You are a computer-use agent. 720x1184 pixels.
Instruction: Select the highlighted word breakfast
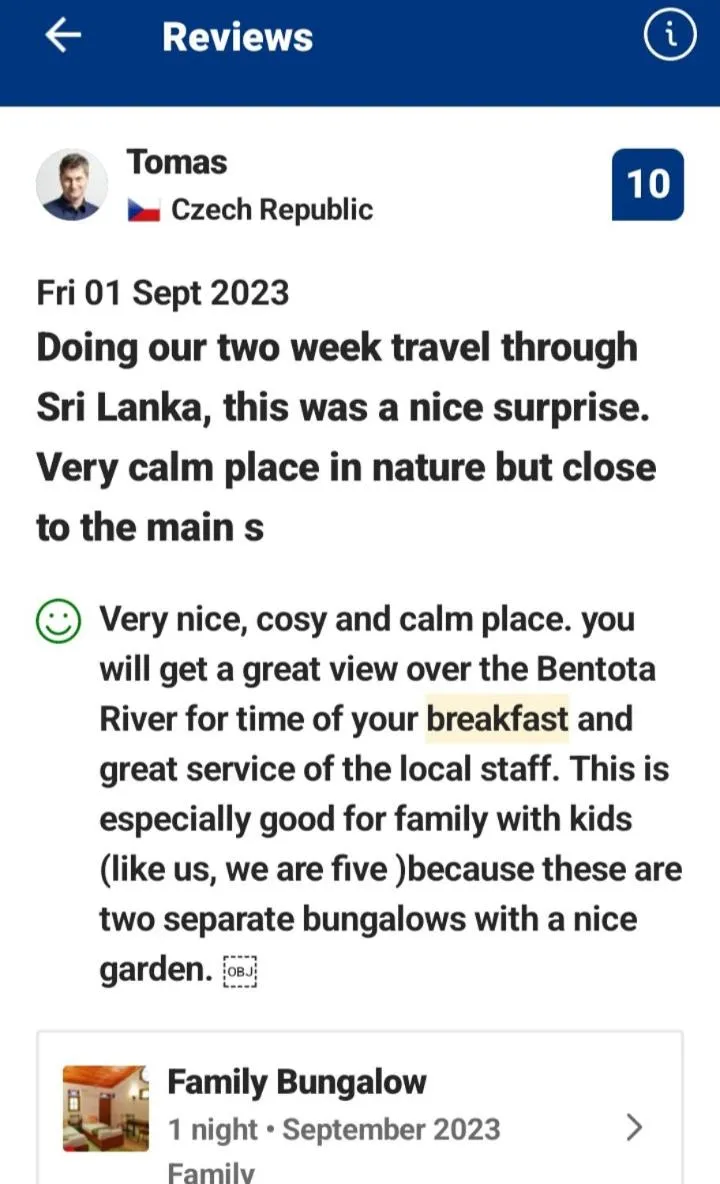[498, 719]
